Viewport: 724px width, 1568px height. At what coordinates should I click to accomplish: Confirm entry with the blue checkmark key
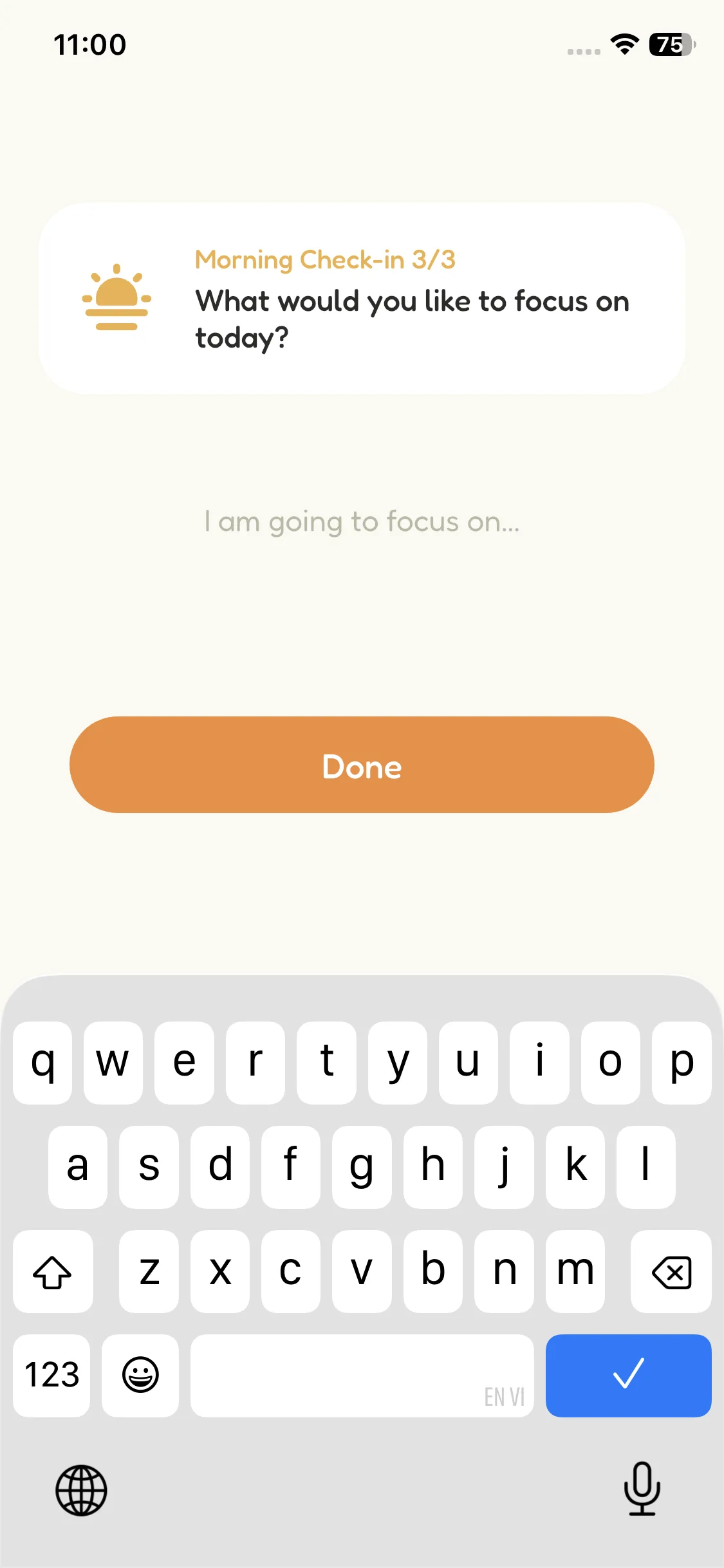(x=628, y=1375)
